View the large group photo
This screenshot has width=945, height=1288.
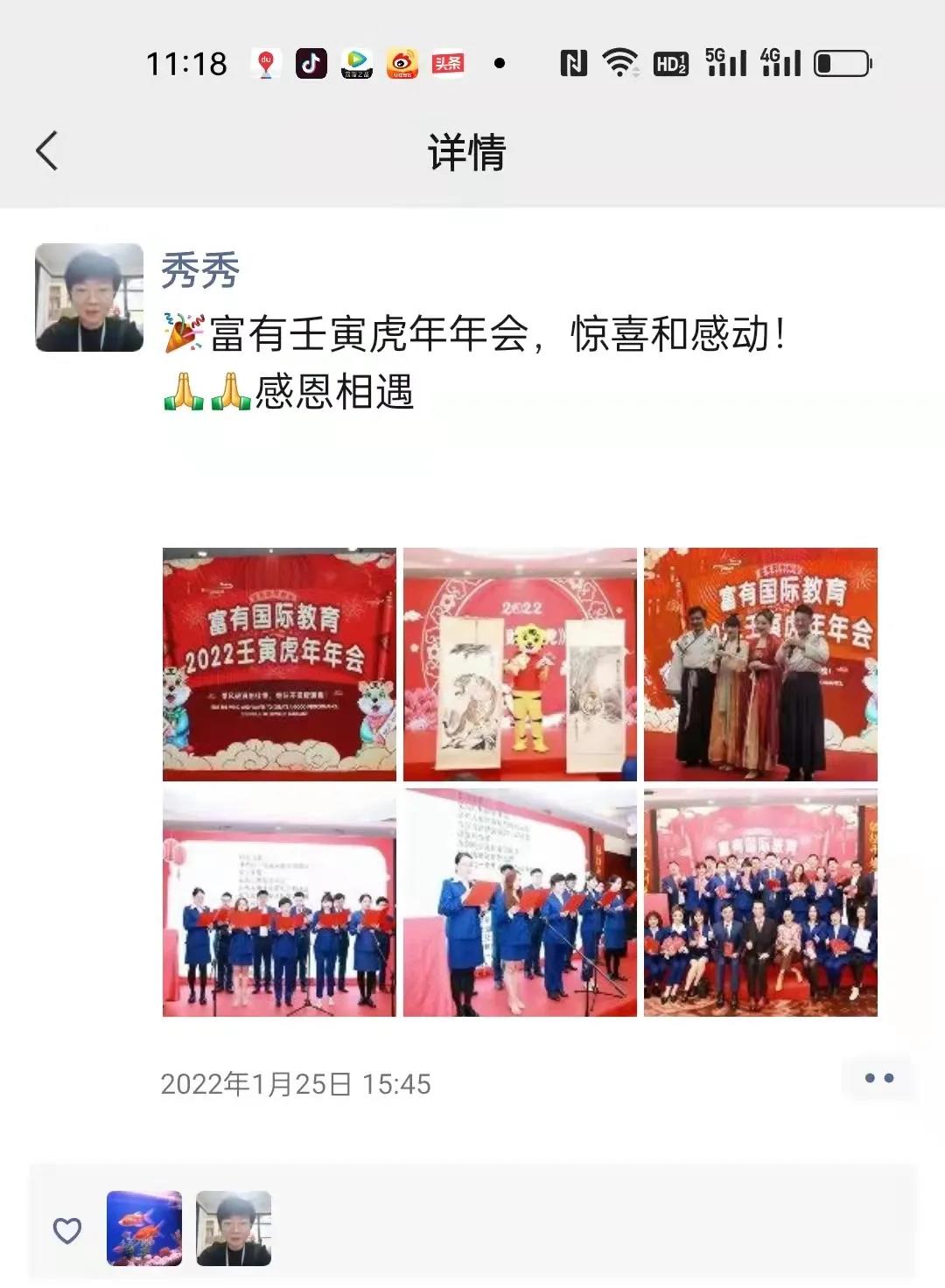click(760, 902)
